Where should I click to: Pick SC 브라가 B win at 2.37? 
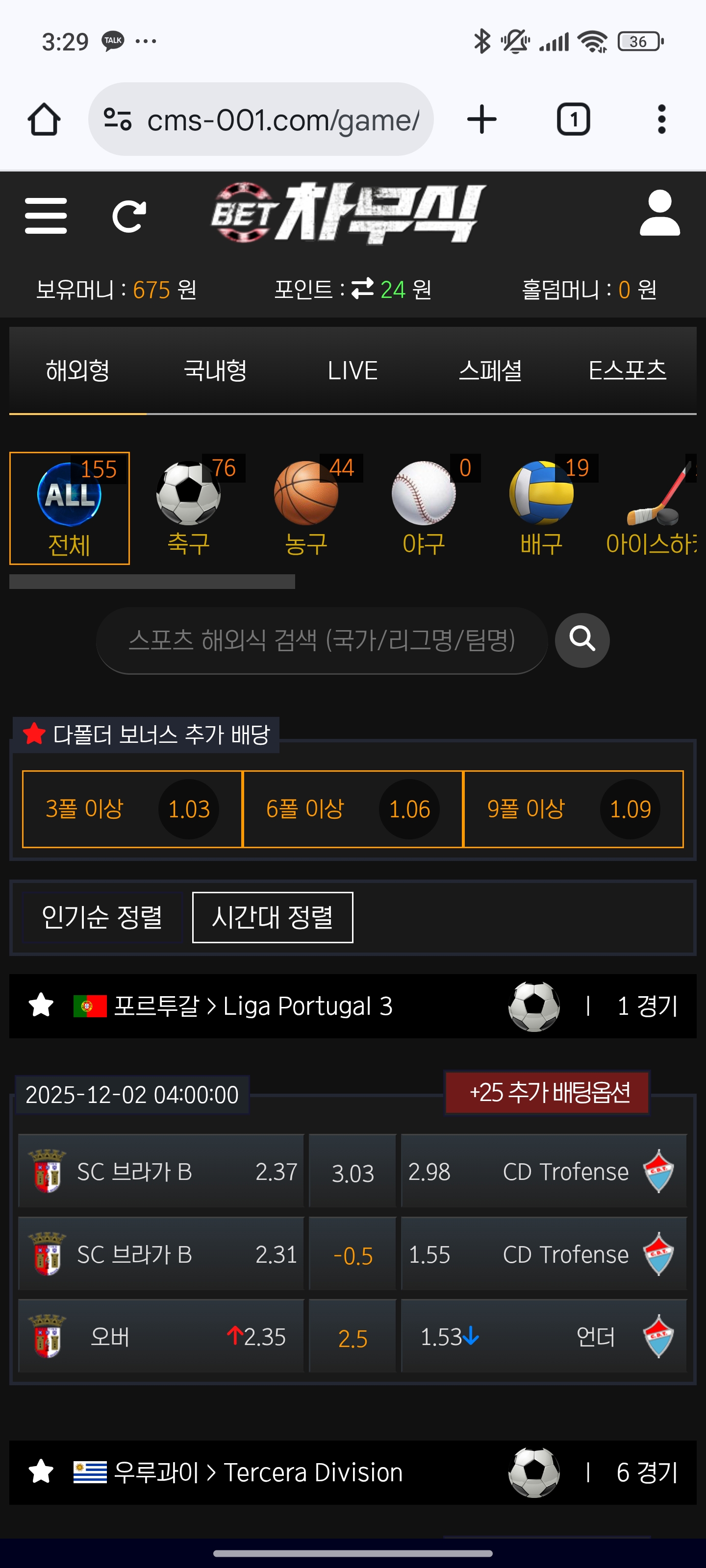point(161,1171)
